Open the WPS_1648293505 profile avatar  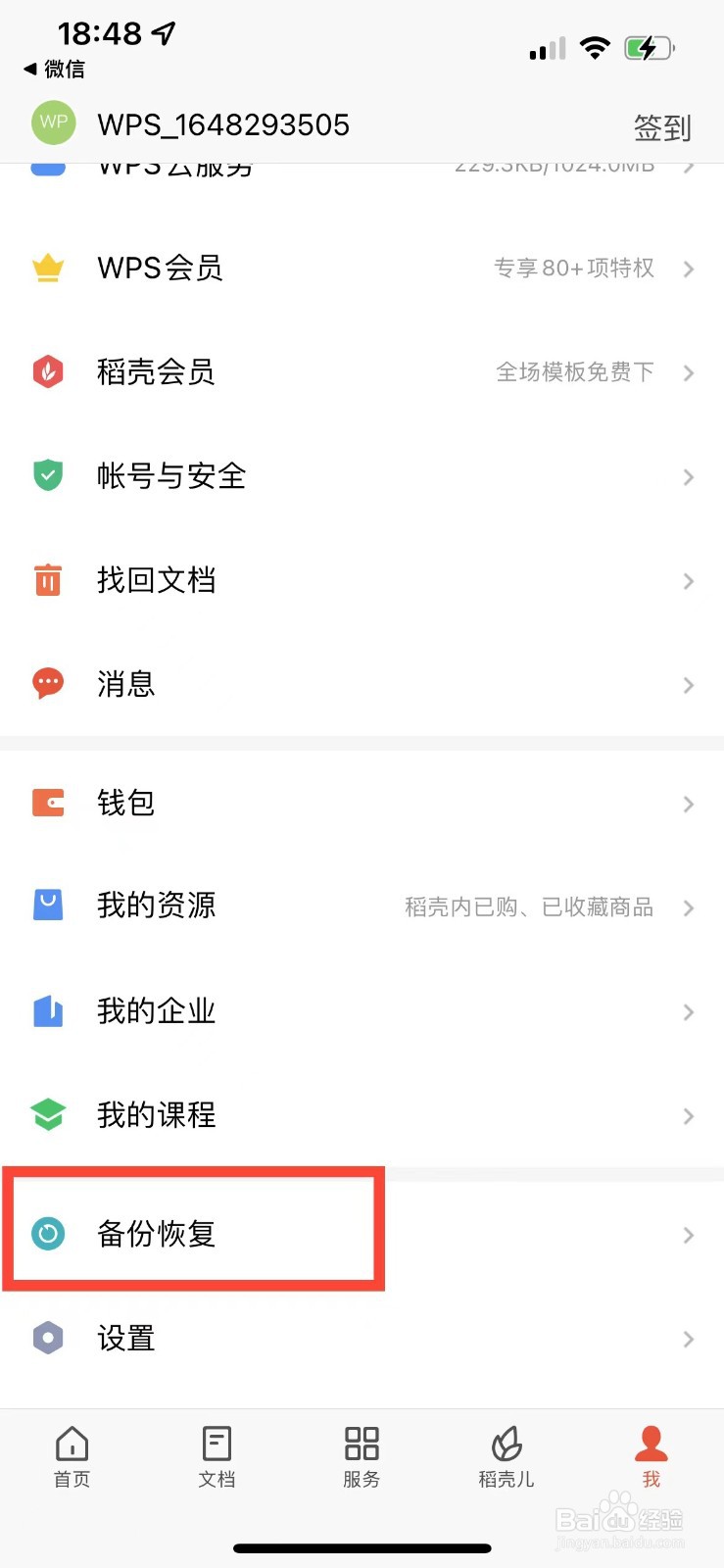point(54,123)
